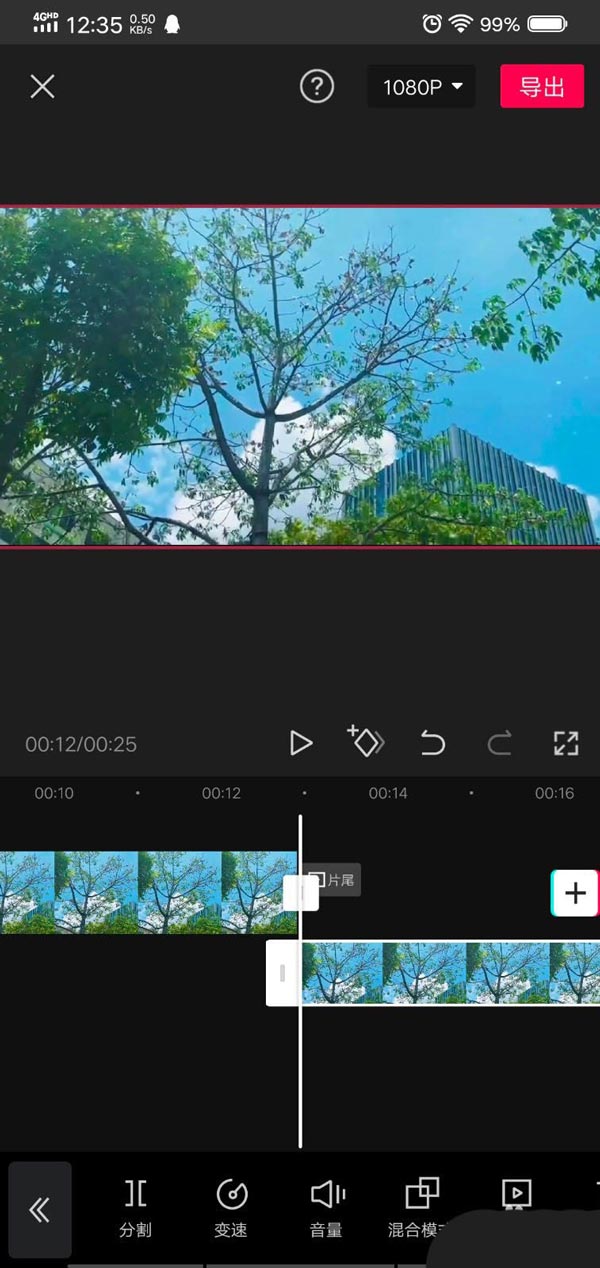Image resolution: width=600 pixels, height=1268 pixels.
Task: Play the video preview
Action: 300,742
